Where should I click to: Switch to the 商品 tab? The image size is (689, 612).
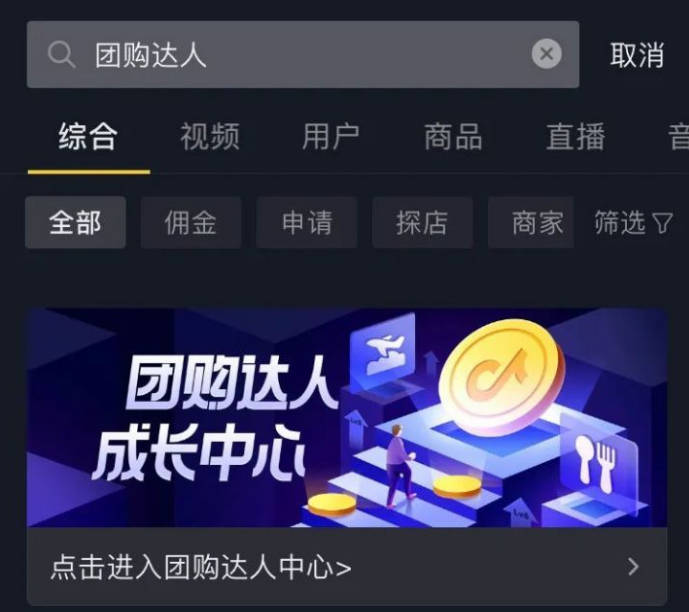point(453,136)
